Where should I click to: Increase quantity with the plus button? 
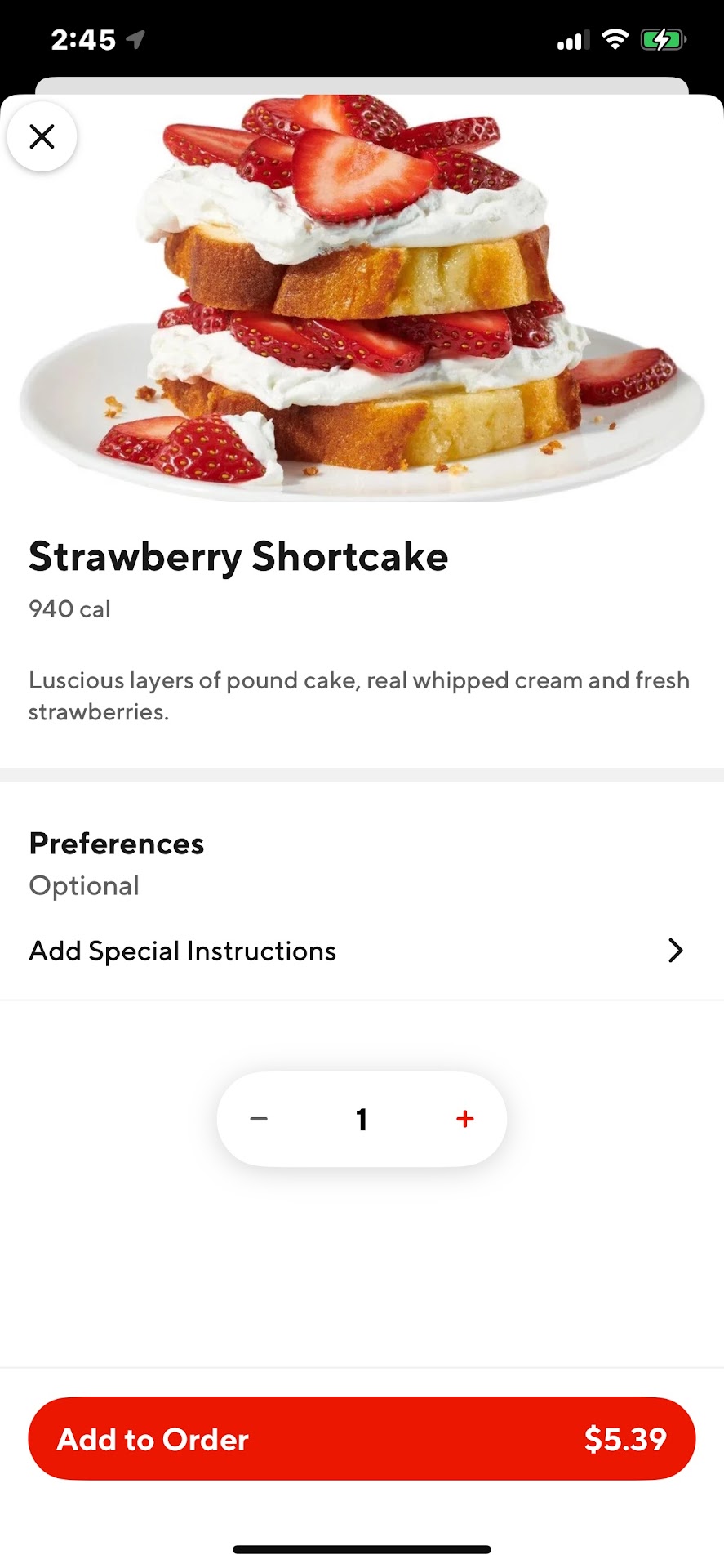click(465, 1119)
